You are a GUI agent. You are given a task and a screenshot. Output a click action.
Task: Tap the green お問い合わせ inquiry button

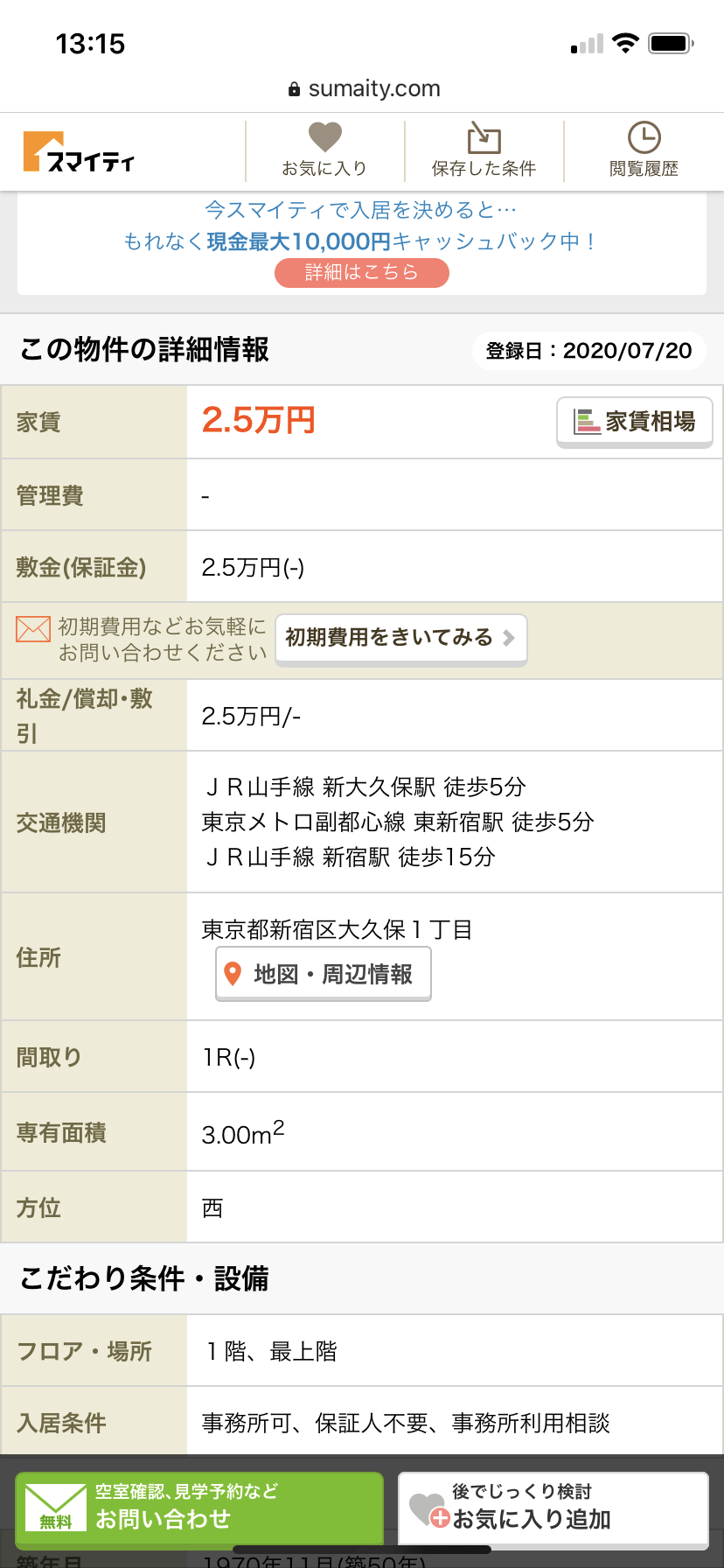199,1508
